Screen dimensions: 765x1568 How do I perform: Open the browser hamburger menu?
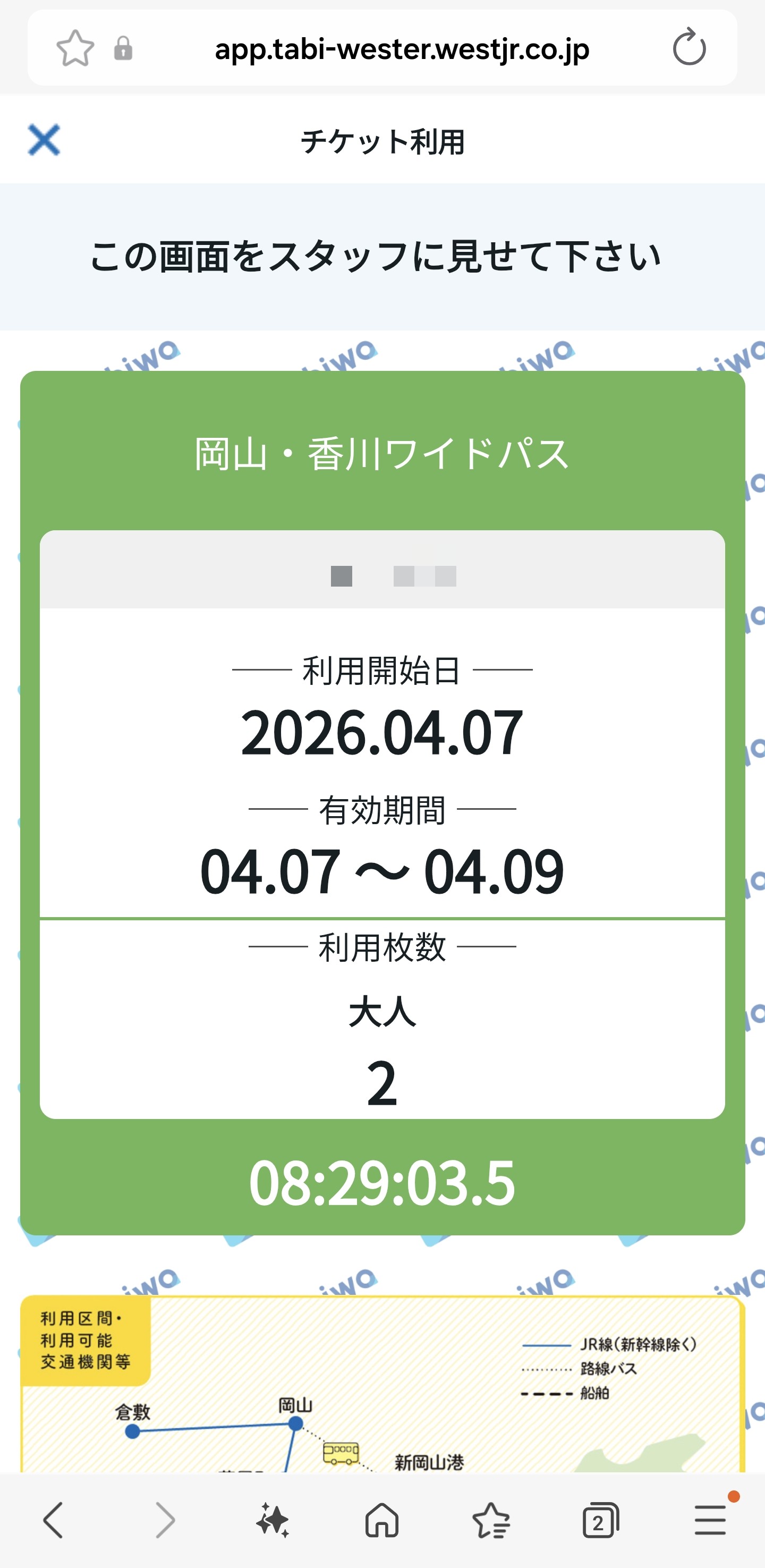(x=710, y=1520)
